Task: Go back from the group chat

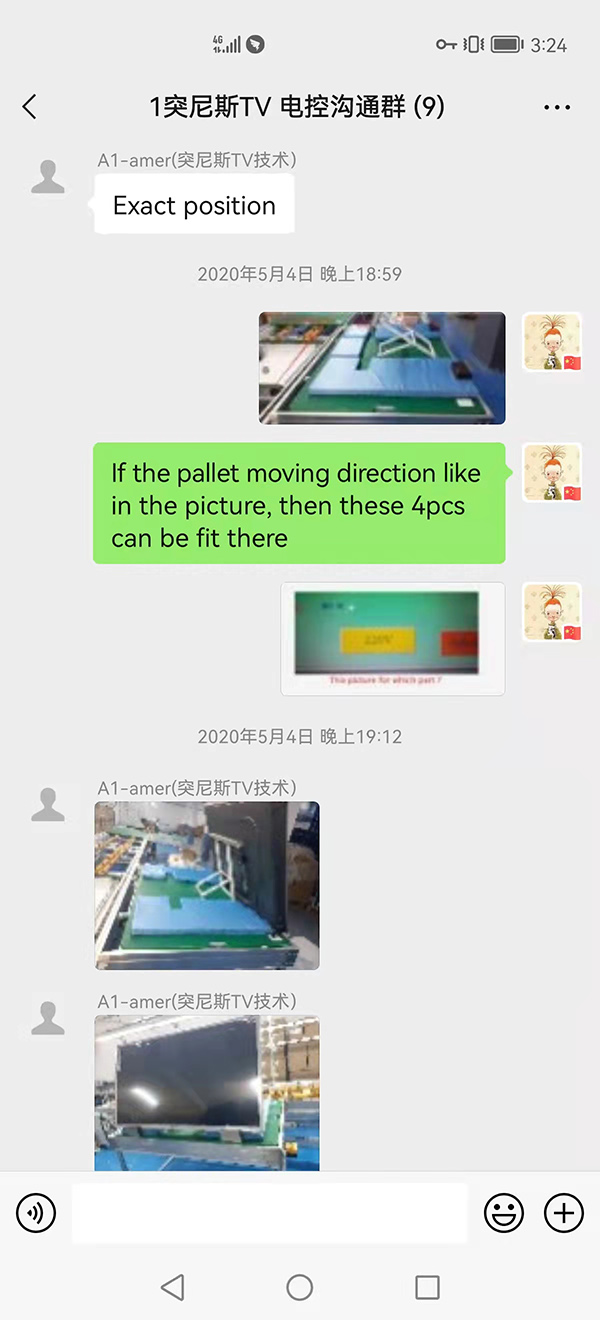Action: 30,107
